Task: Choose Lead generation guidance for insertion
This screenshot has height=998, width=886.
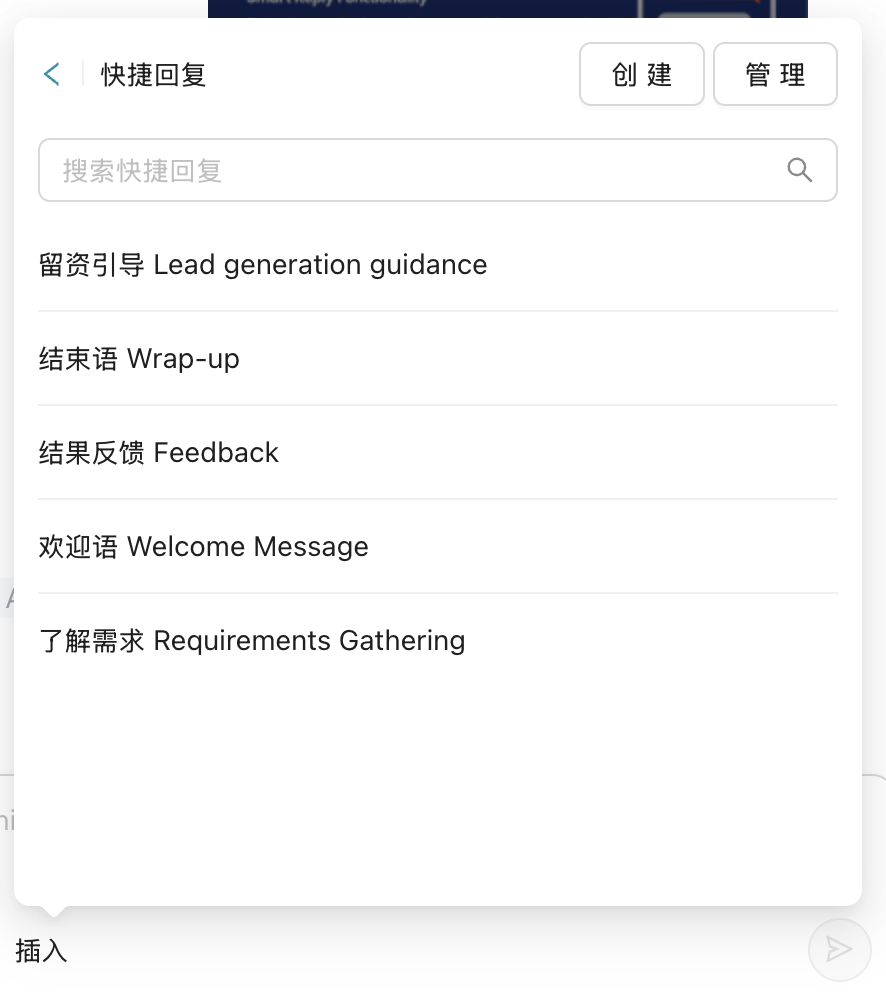Action: pyautogui.click(x=262, y=264)
